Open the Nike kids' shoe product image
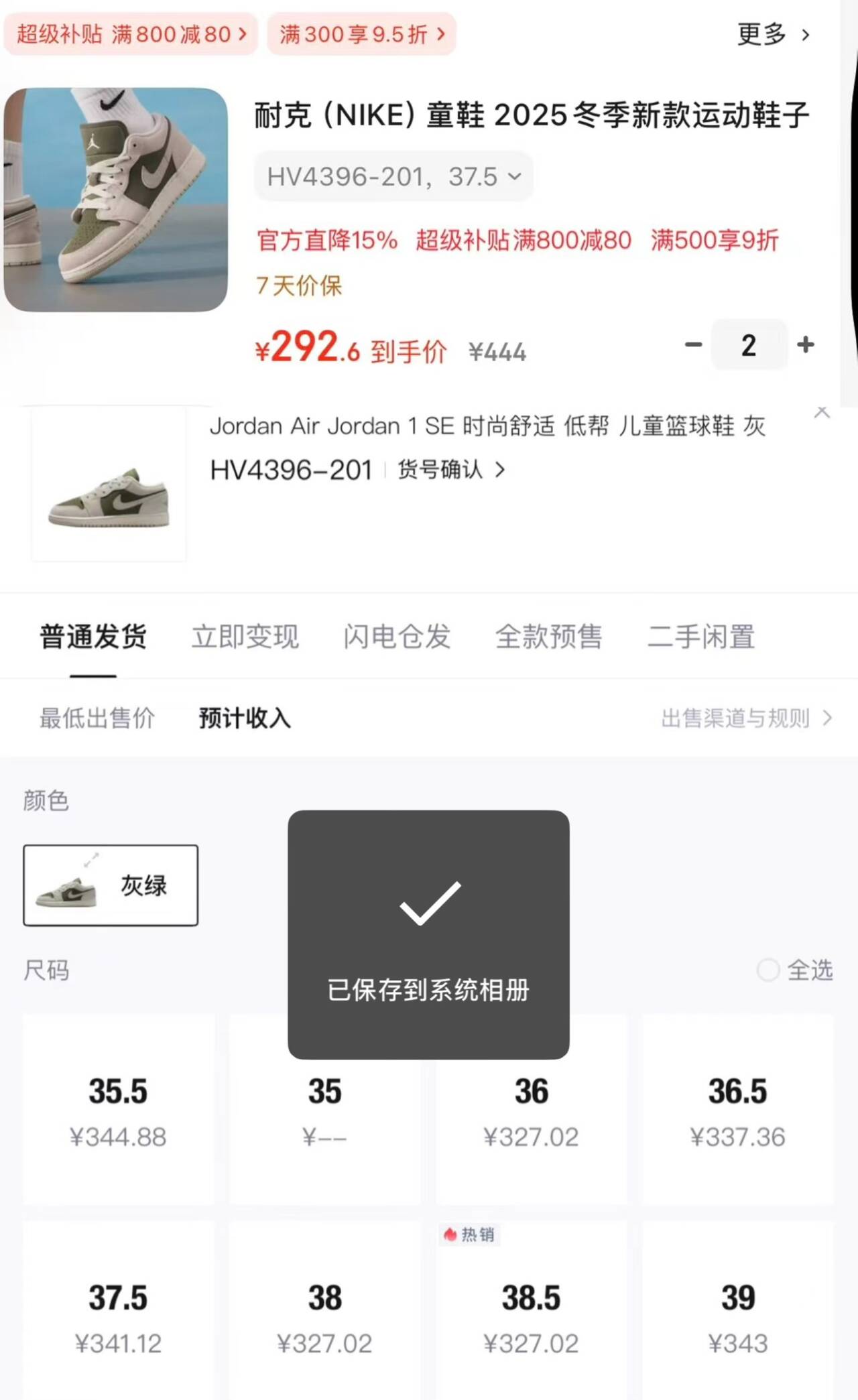 (x=115, y=200)
